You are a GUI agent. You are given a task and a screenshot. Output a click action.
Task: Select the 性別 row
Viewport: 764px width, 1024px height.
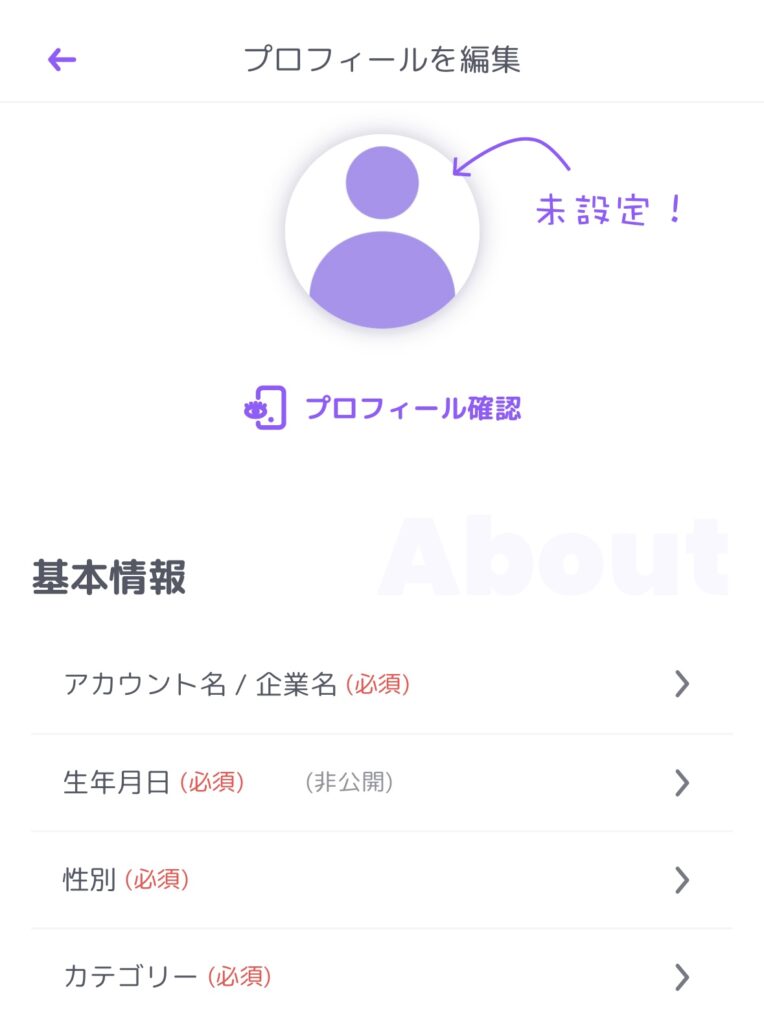click(x=380, y=880)
